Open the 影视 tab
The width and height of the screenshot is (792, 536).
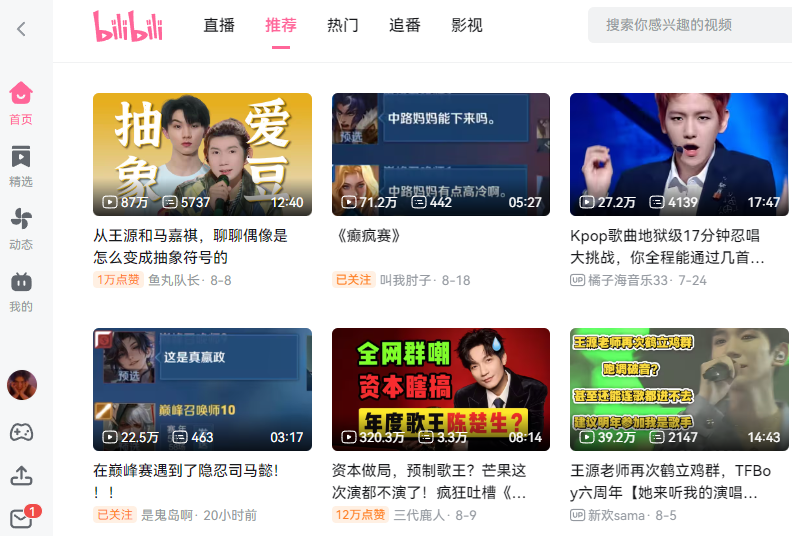click(467, 25)
